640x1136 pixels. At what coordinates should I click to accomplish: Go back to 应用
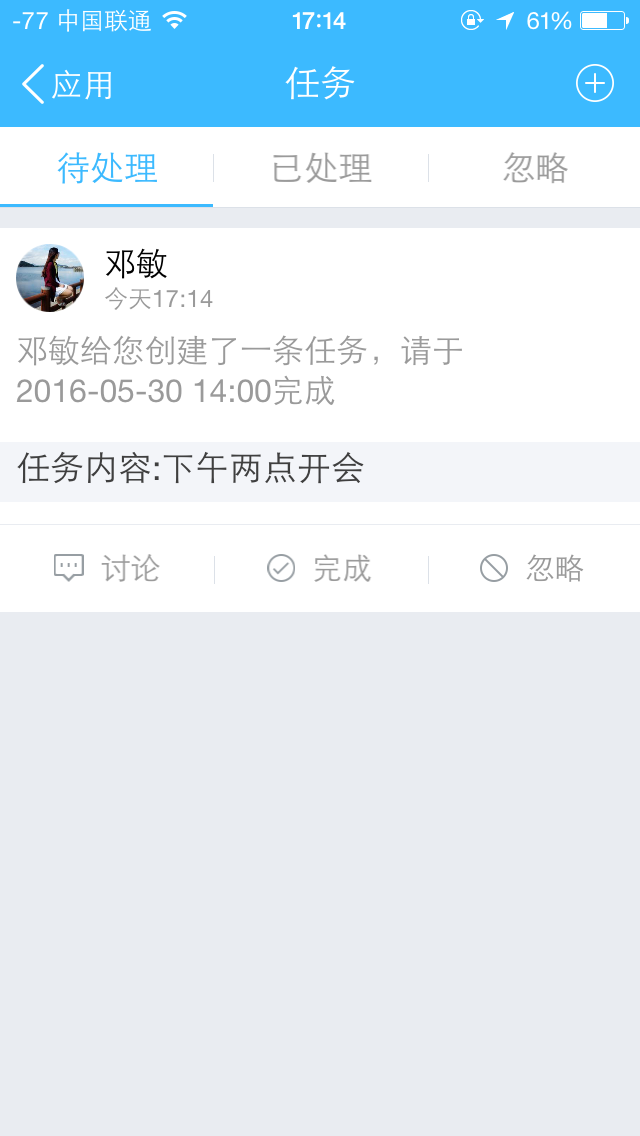68,85
